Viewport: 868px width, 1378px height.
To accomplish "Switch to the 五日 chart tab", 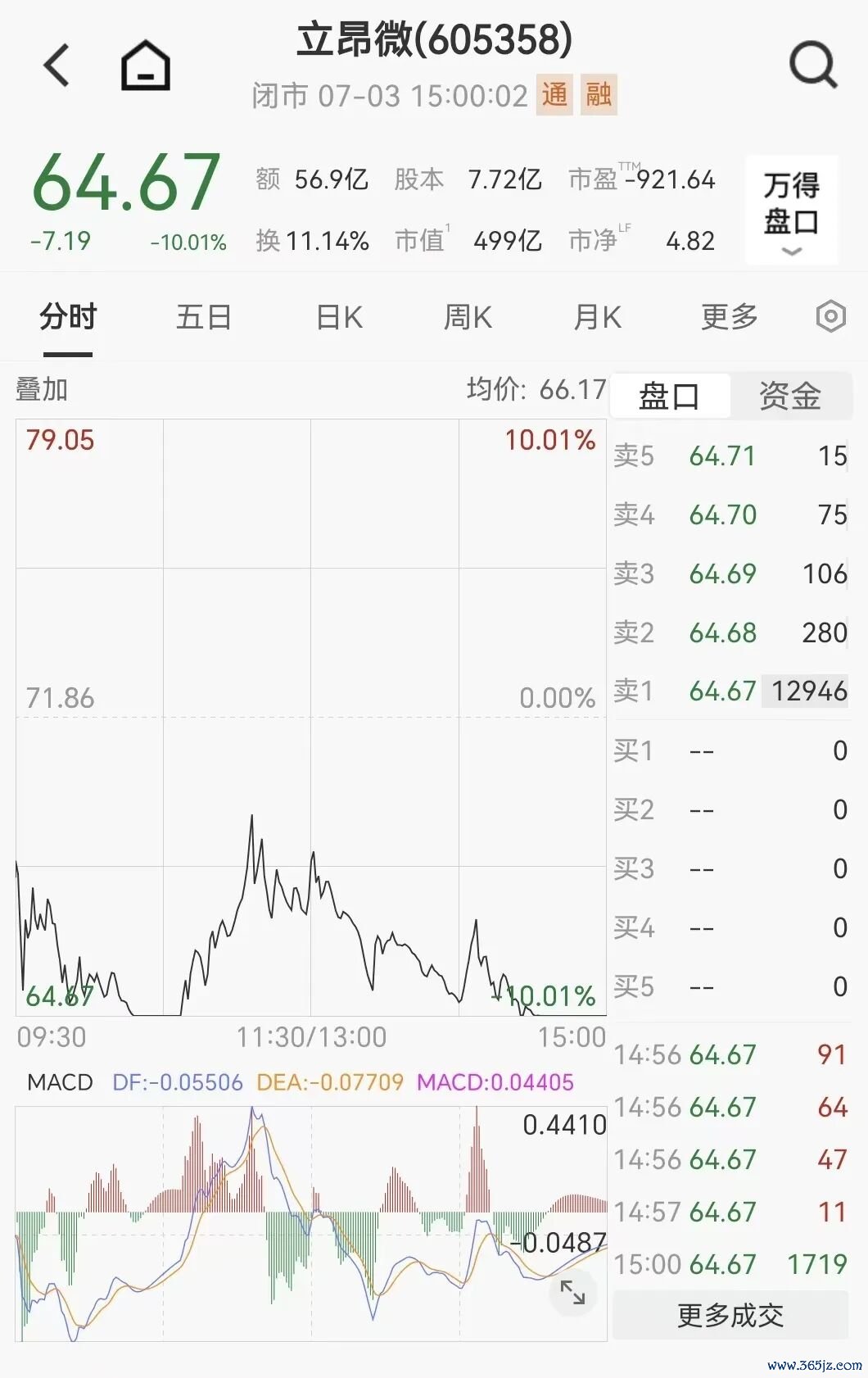I will pos(204,317).
